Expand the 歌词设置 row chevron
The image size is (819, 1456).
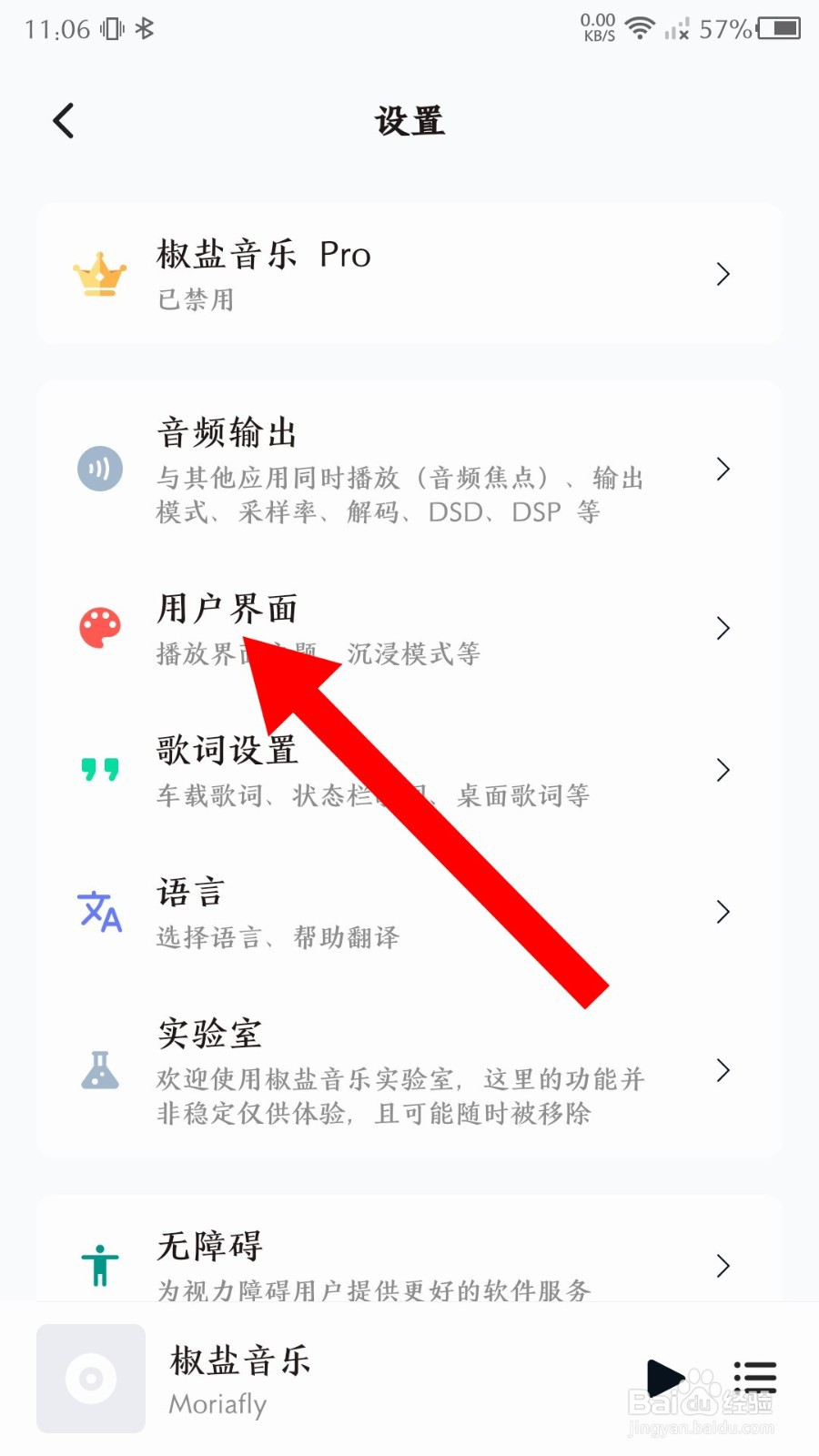click(x=723, y=770)
